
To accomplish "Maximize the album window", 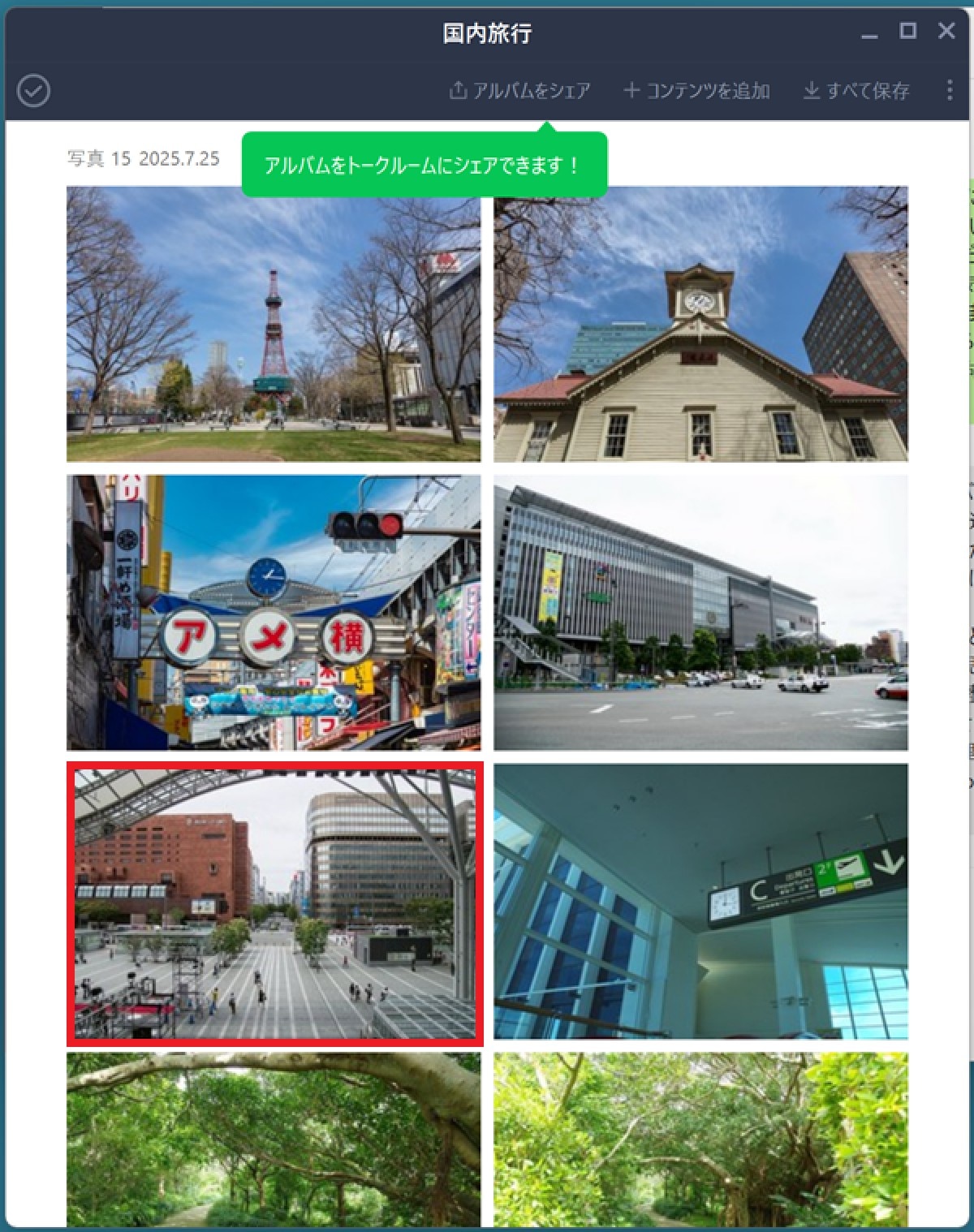I will 908,32.
